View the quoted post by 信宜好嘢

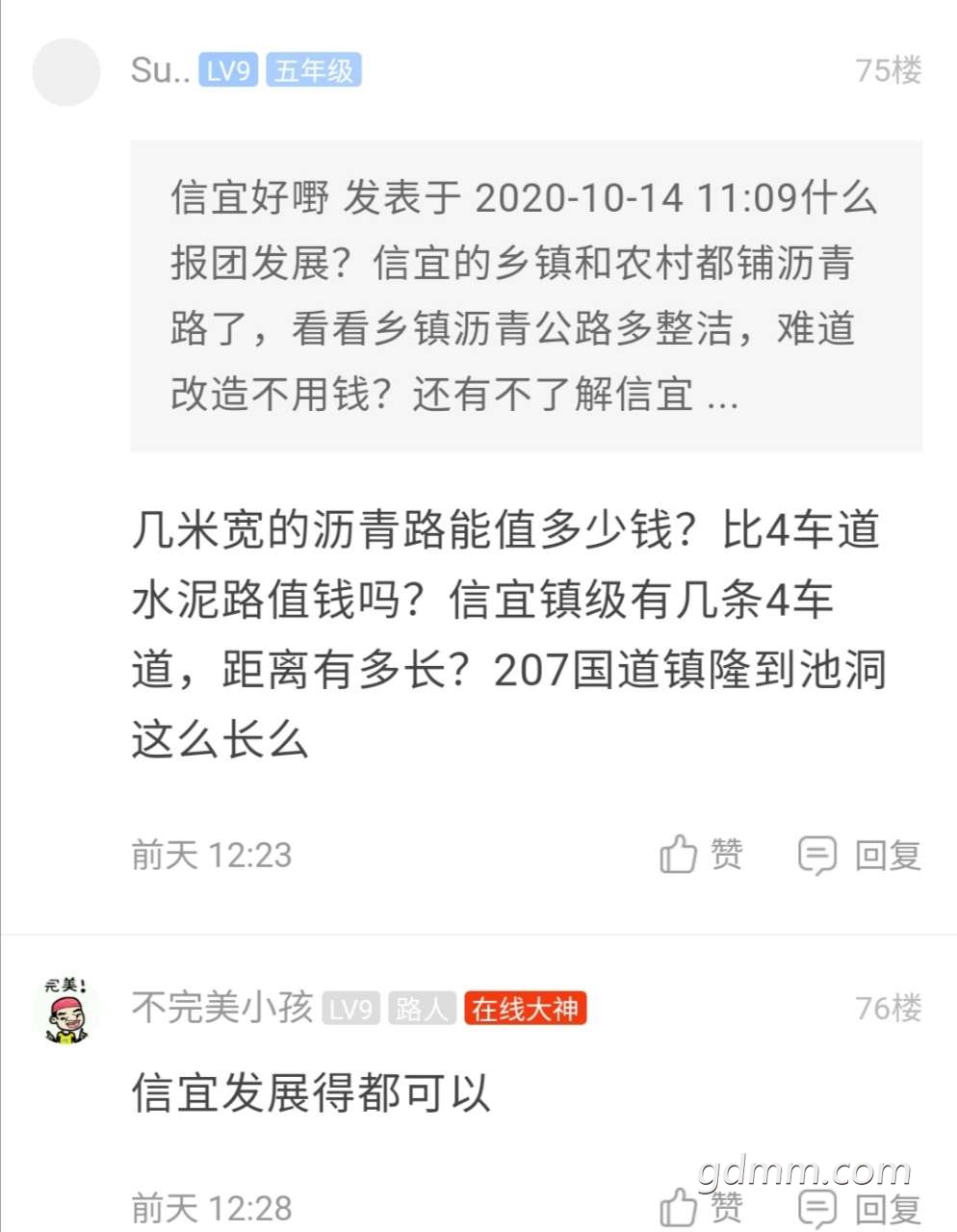(526, 295)
